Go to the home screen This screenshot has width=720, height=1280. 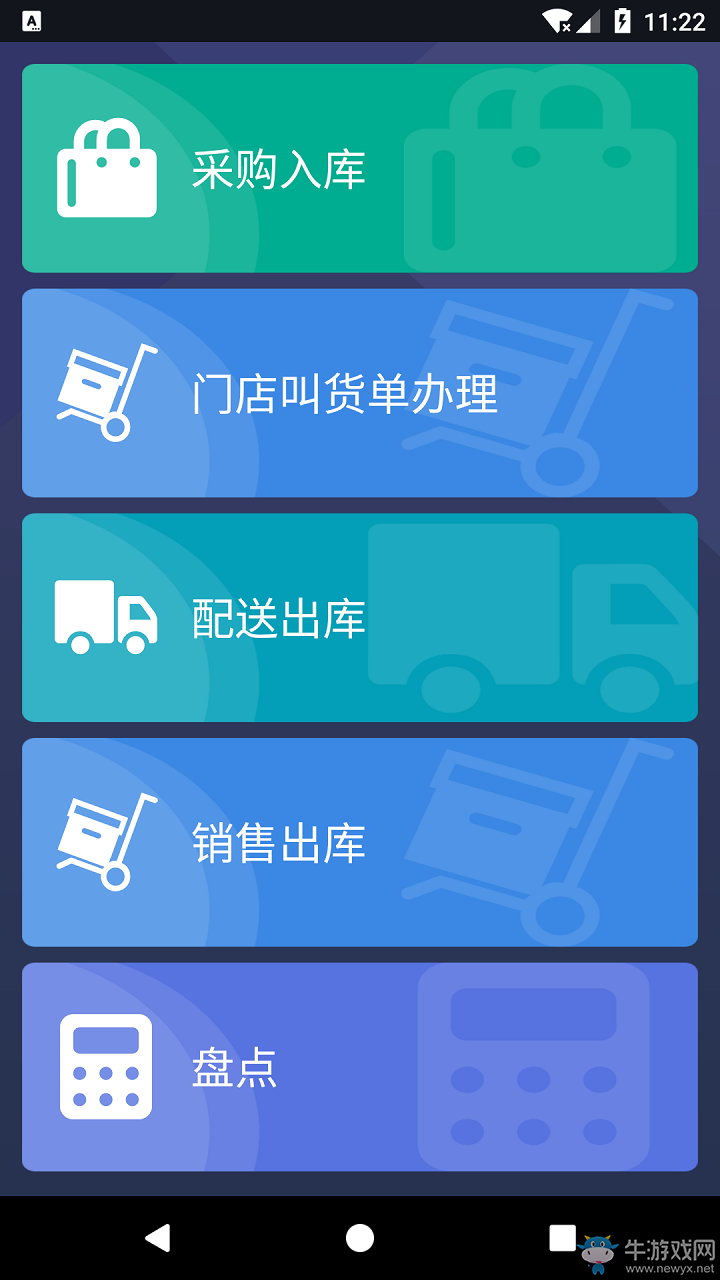[360, 1238]
